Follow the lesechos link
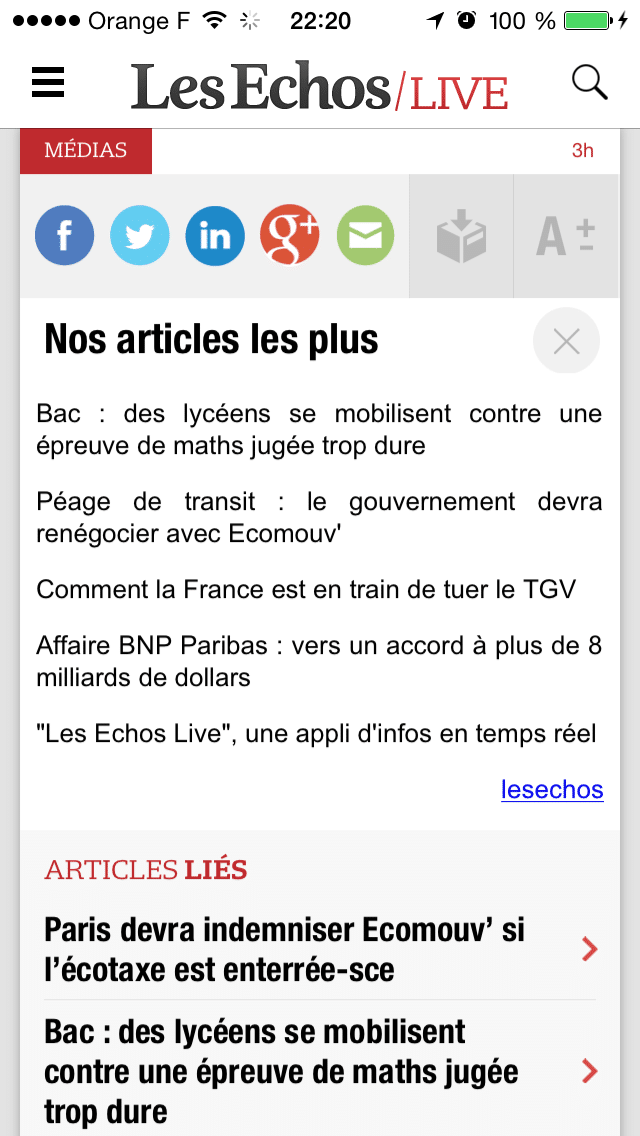The height and width of the screenshot is (1136, 640). pos(552,790)
